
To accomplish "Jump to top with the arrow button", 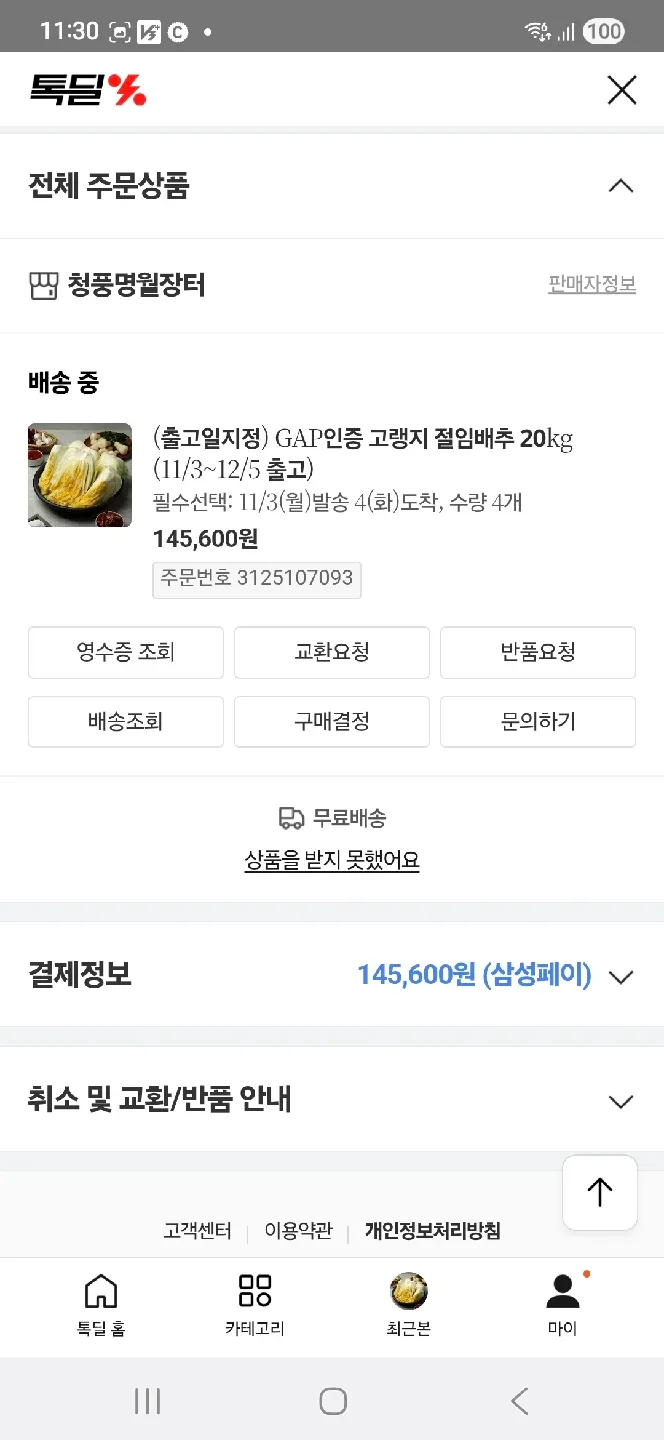I will pos(599,1192).
